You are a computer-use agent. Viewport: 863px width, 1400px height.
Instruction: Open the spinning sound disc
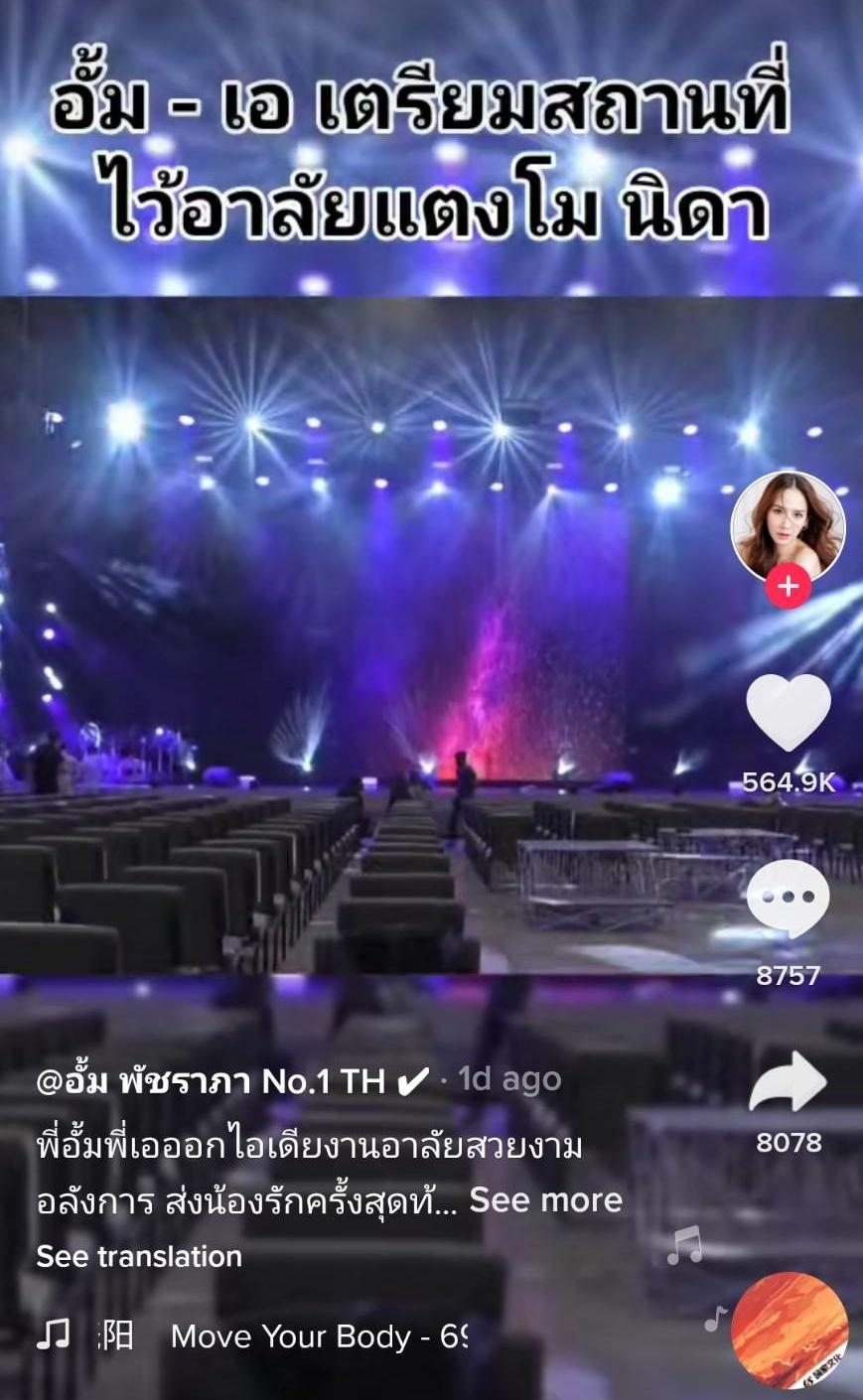click(x=791, y=1330)
